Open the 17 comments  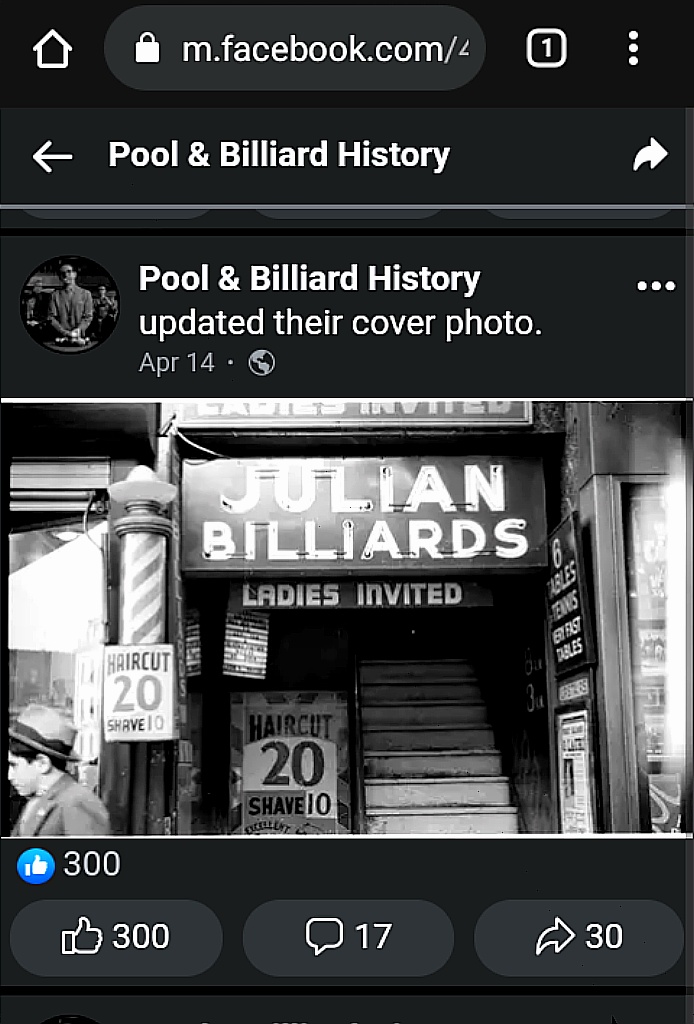point(348,937)
